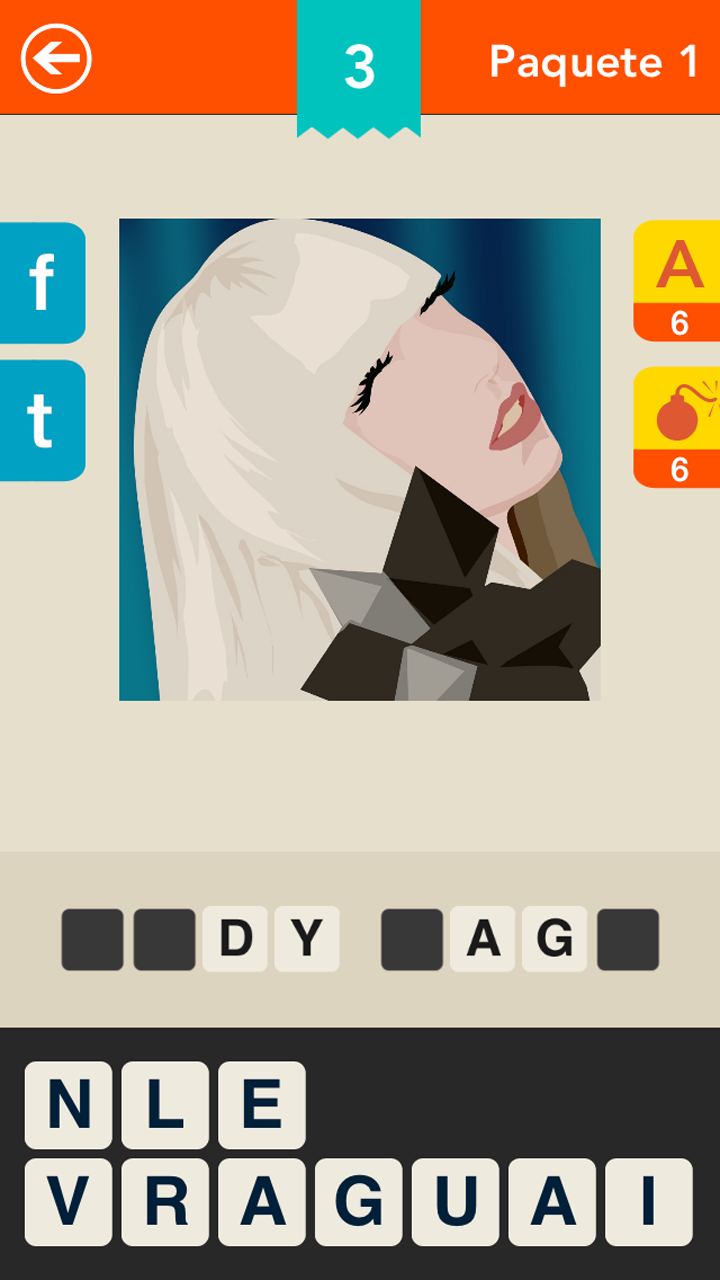Viewport: 720px width, 1280px height.
Task: Share on Facebook
Action: 41,283
